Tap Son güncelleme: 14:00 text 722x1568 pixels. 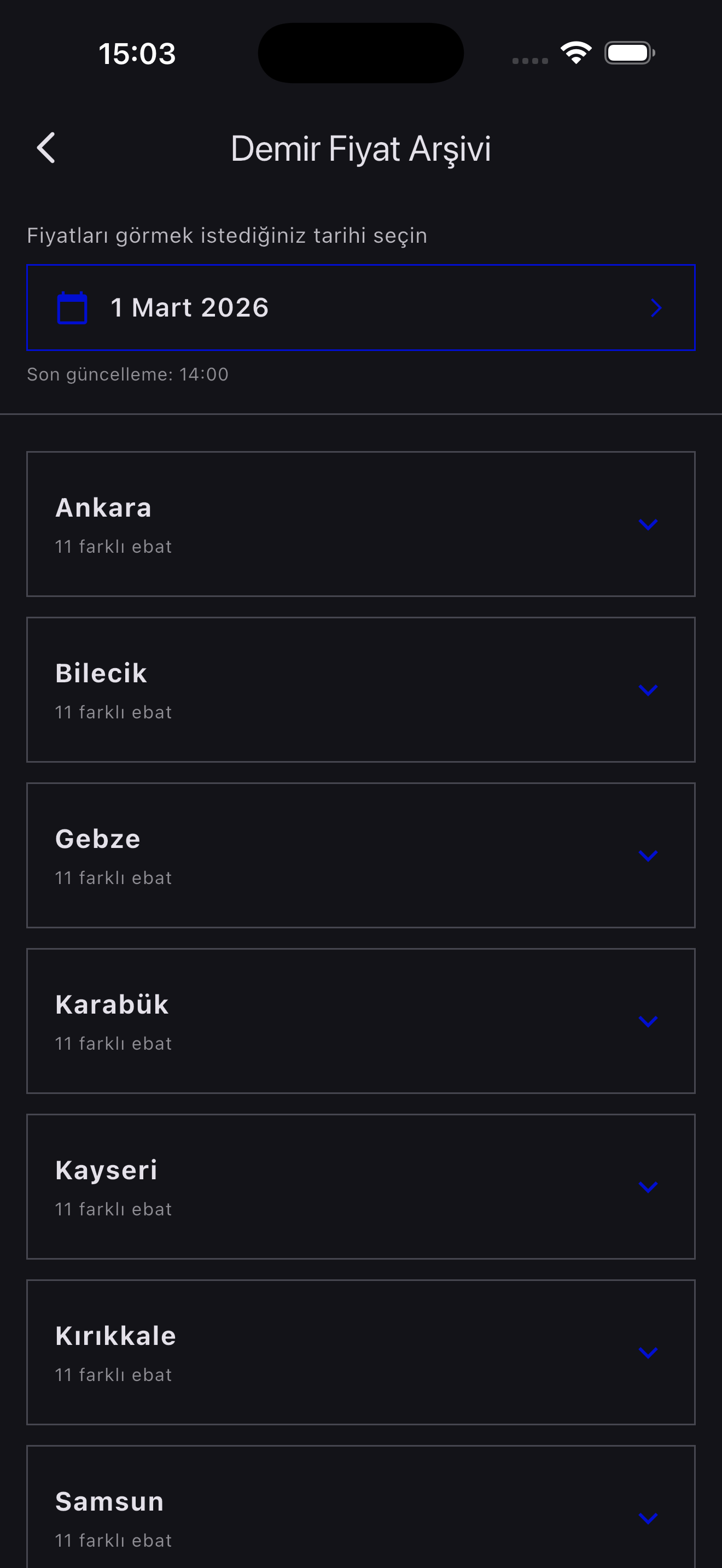click(128, 375)
